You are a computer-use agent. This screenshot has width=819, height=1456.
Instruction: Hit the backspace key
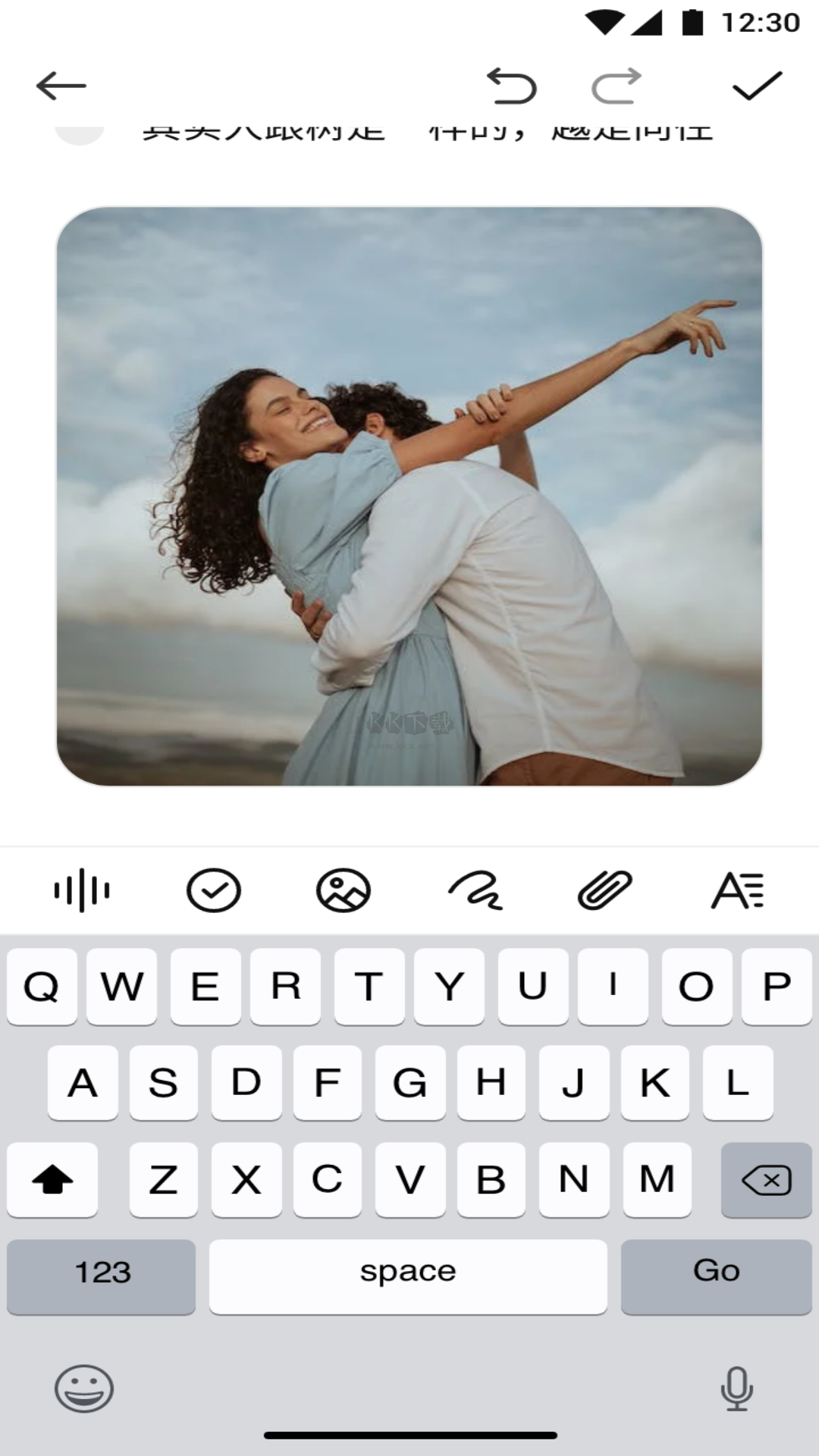[x=766, y=1180]
